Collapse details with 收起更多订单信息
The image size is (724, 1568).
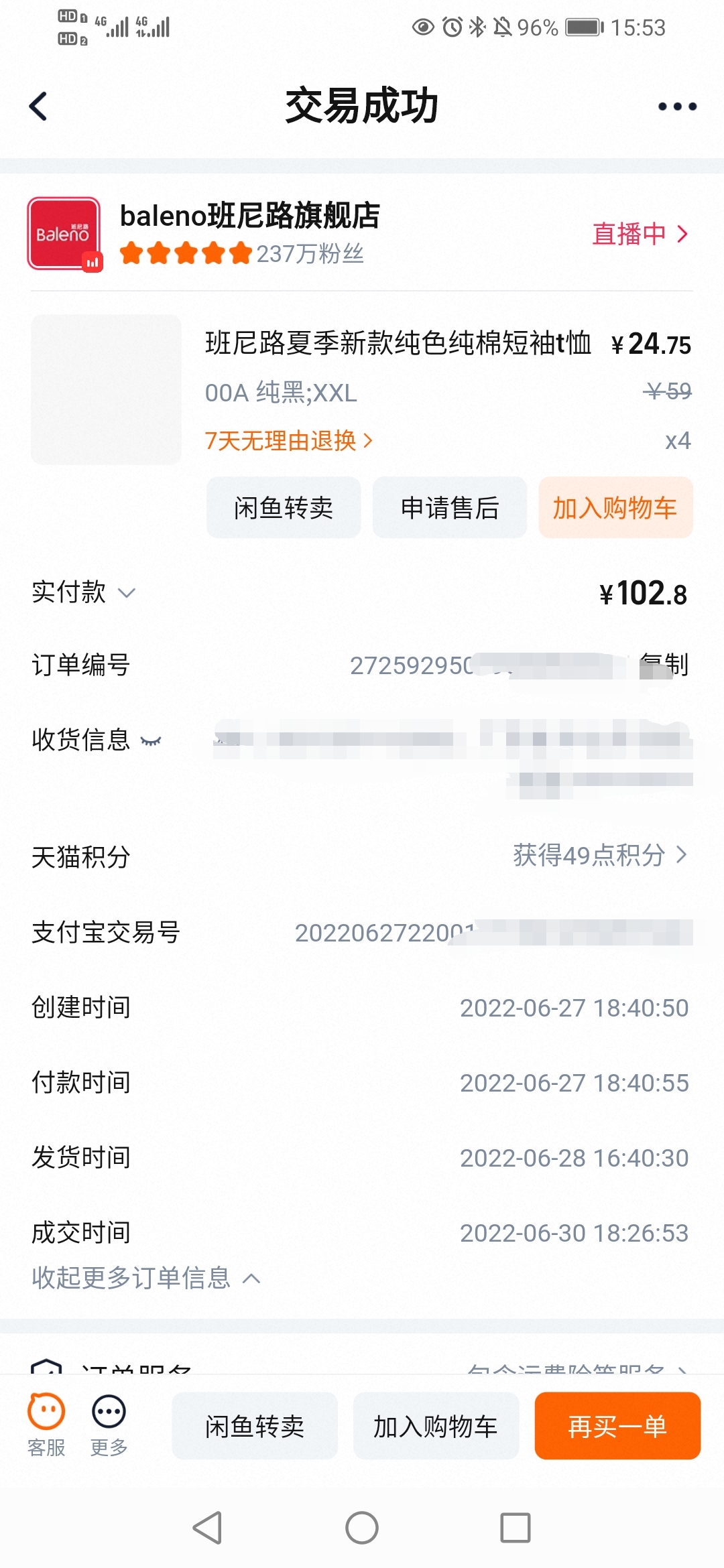(145, 1278)
